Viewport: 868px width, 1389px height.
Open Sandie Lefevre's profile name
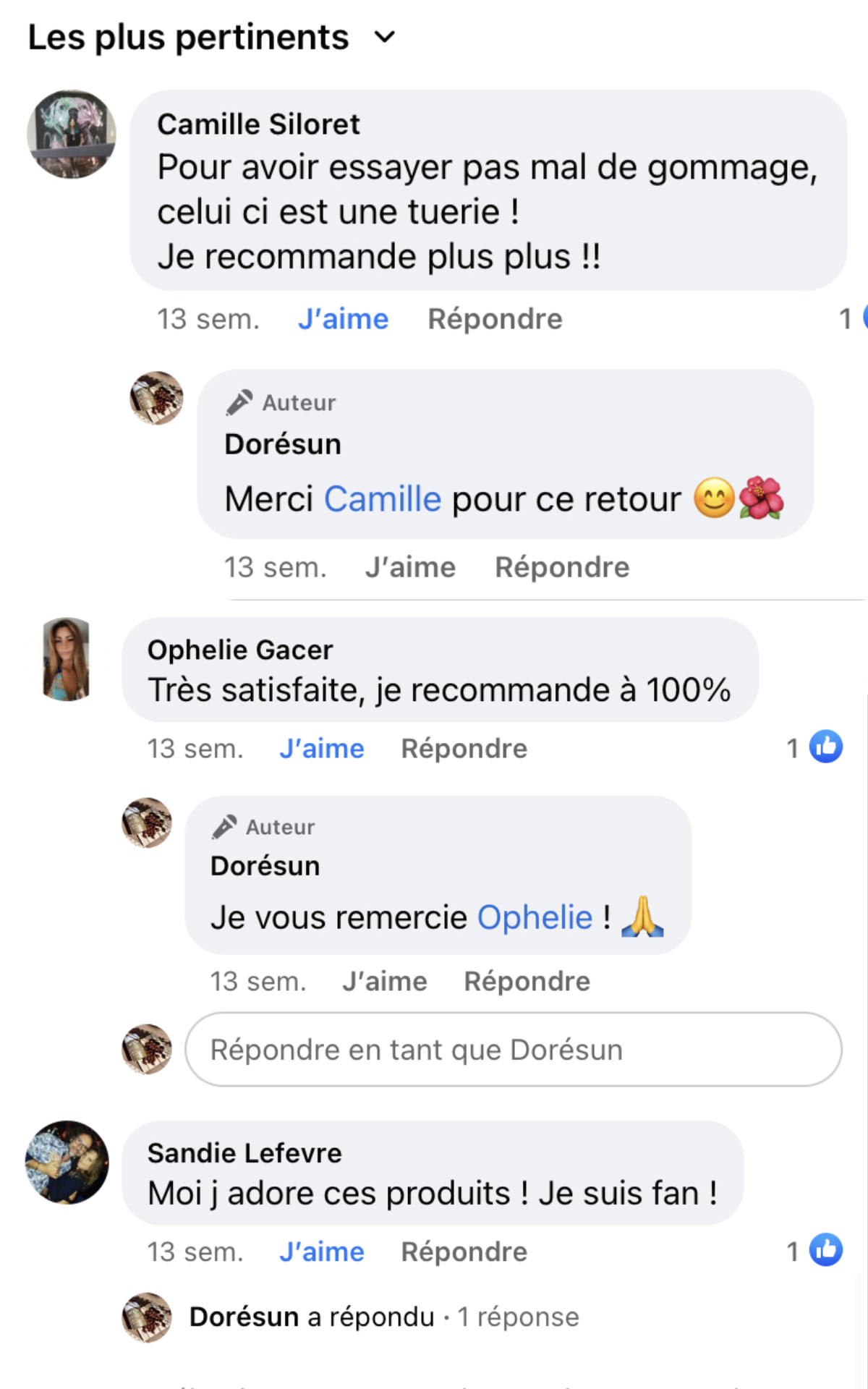(x=244, y=1153)
